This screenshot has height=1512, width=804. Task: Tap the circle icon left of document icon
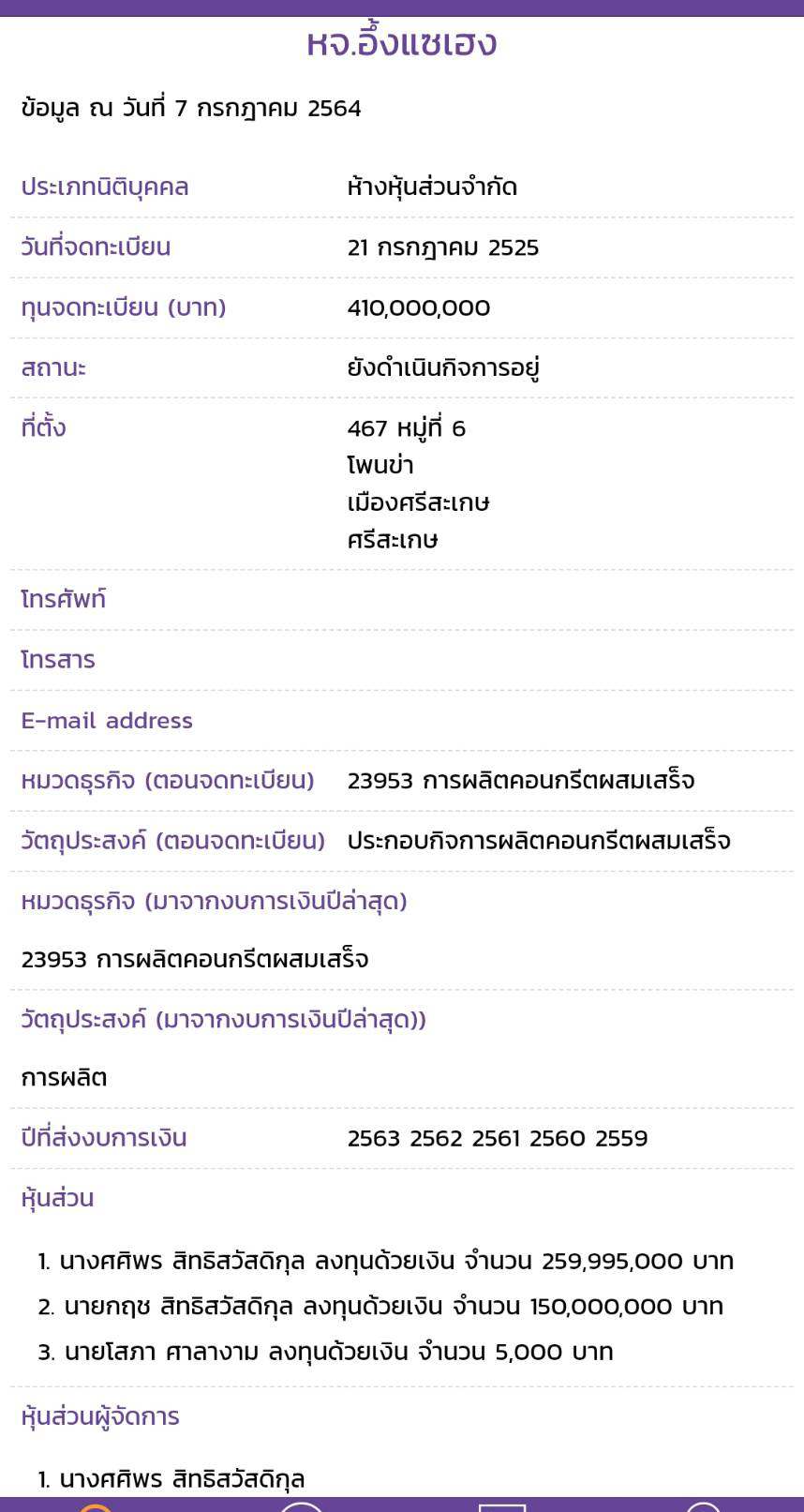point(300,1505)
